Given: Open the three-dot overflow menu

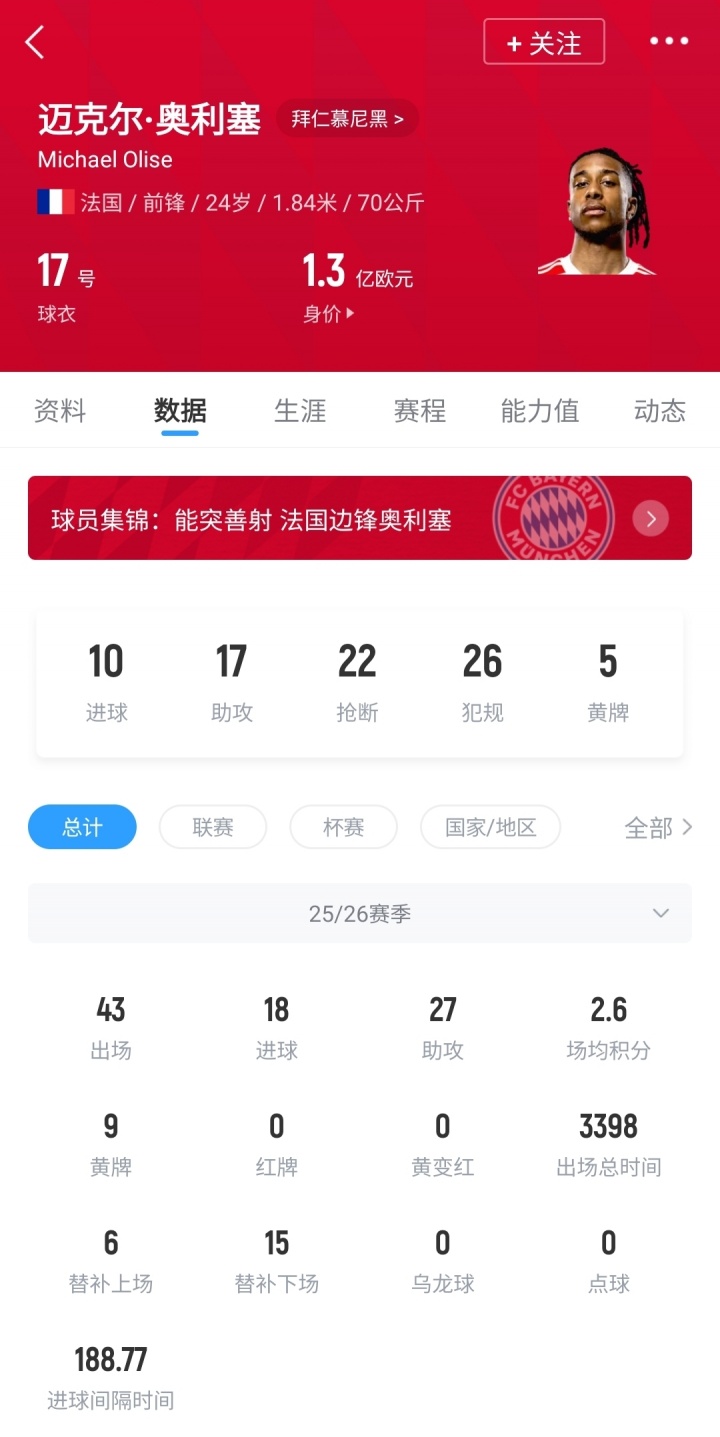Looking at the screenshot, I should pos(669,42).
